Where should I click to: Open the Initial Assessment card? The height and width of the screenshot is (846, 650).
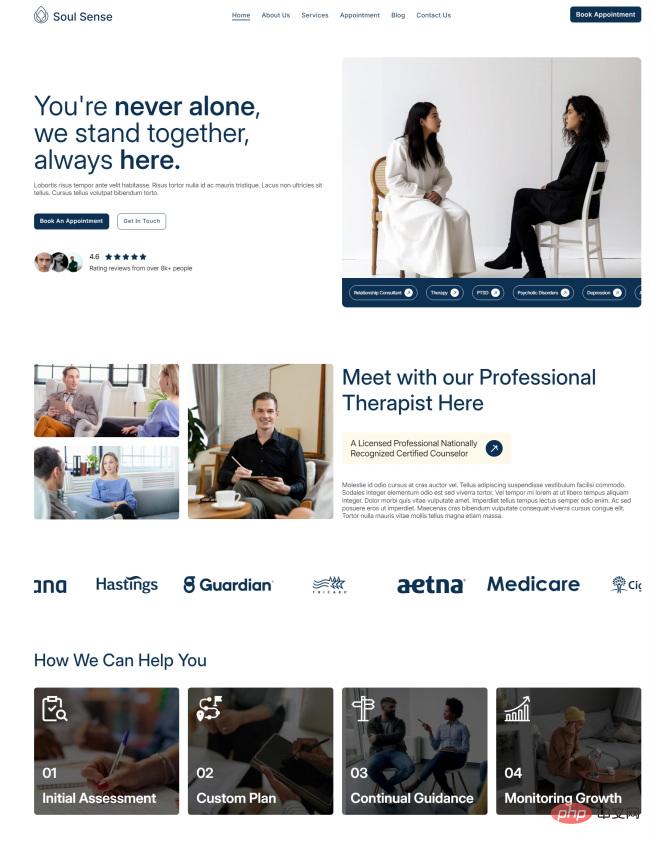pos(106,750)
